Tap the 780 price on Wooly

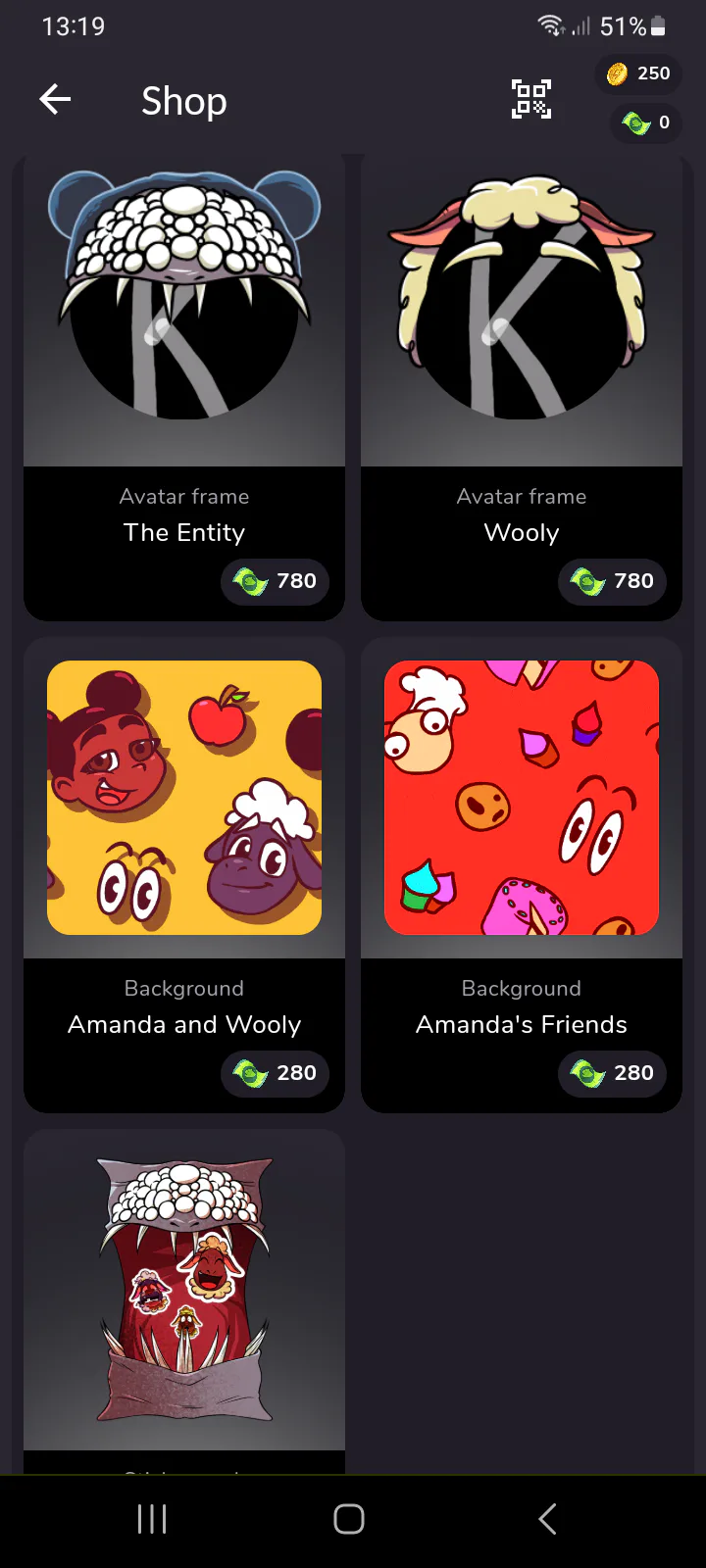coord(613,581)
